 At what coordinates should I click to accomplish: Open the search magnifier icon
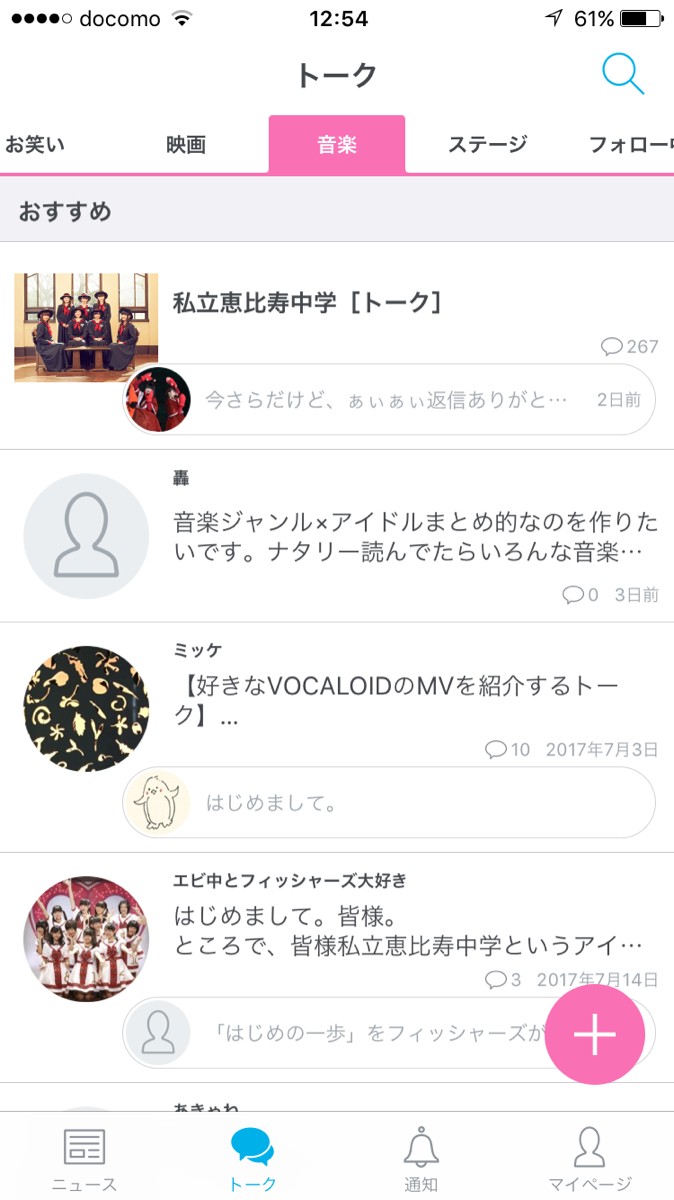point(622,75)
